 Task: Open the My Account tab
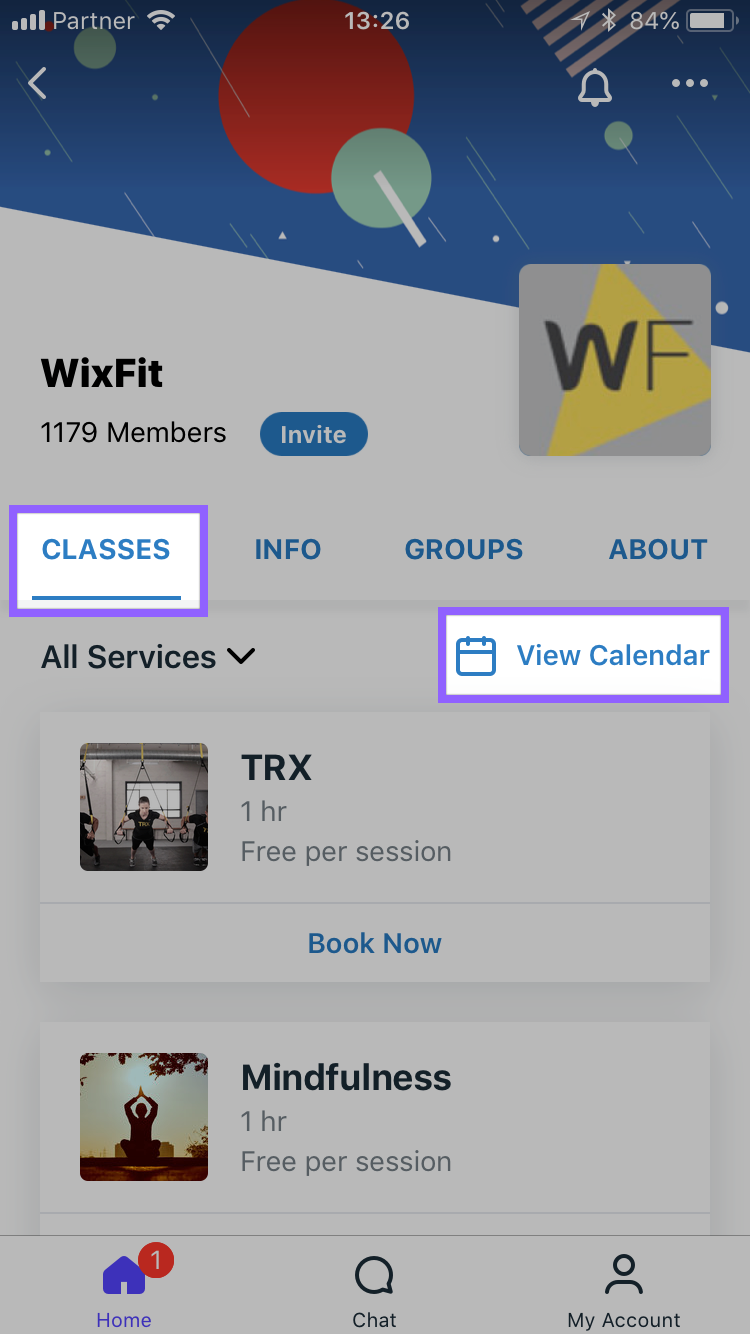[x=624, y=1292]
